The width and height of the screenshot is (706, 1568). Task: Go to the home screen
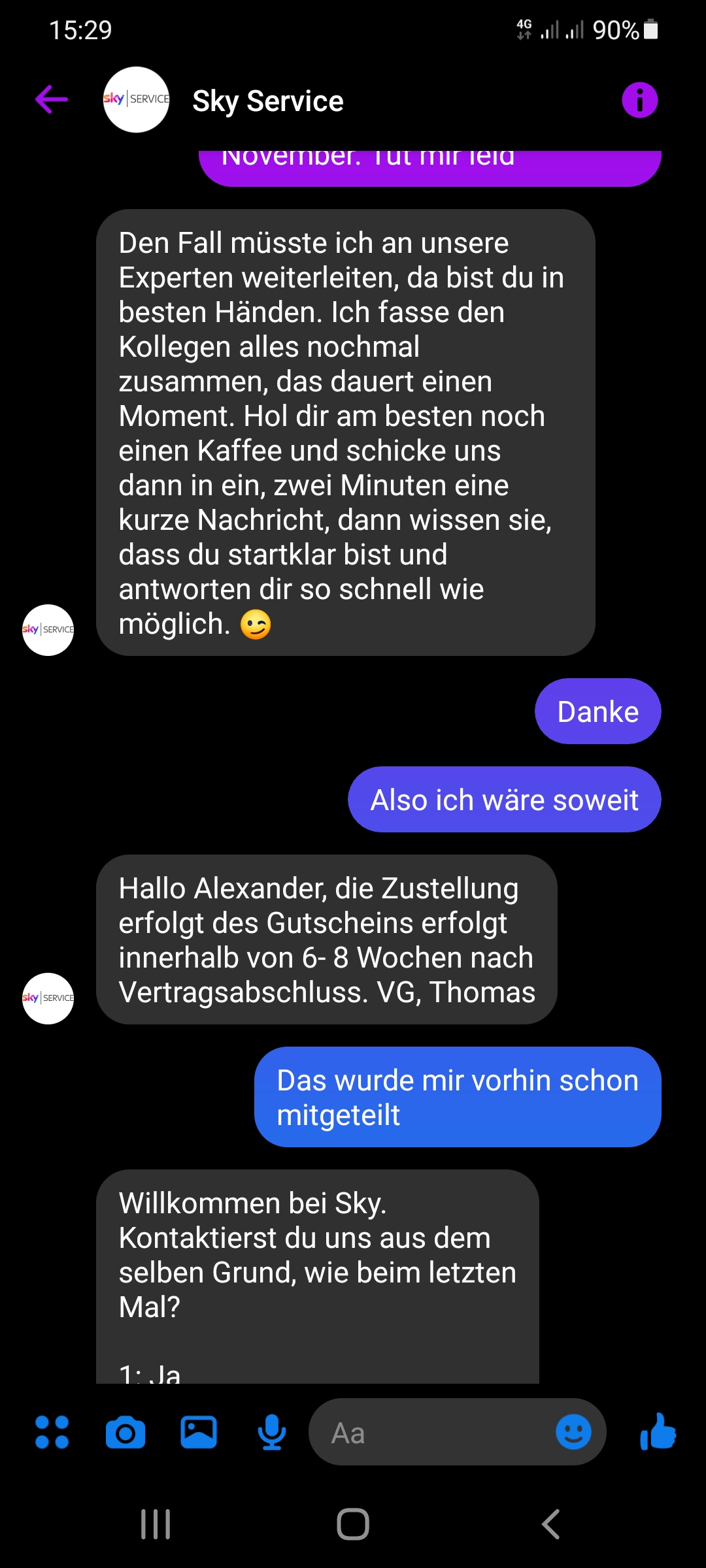coord(353,1524)
